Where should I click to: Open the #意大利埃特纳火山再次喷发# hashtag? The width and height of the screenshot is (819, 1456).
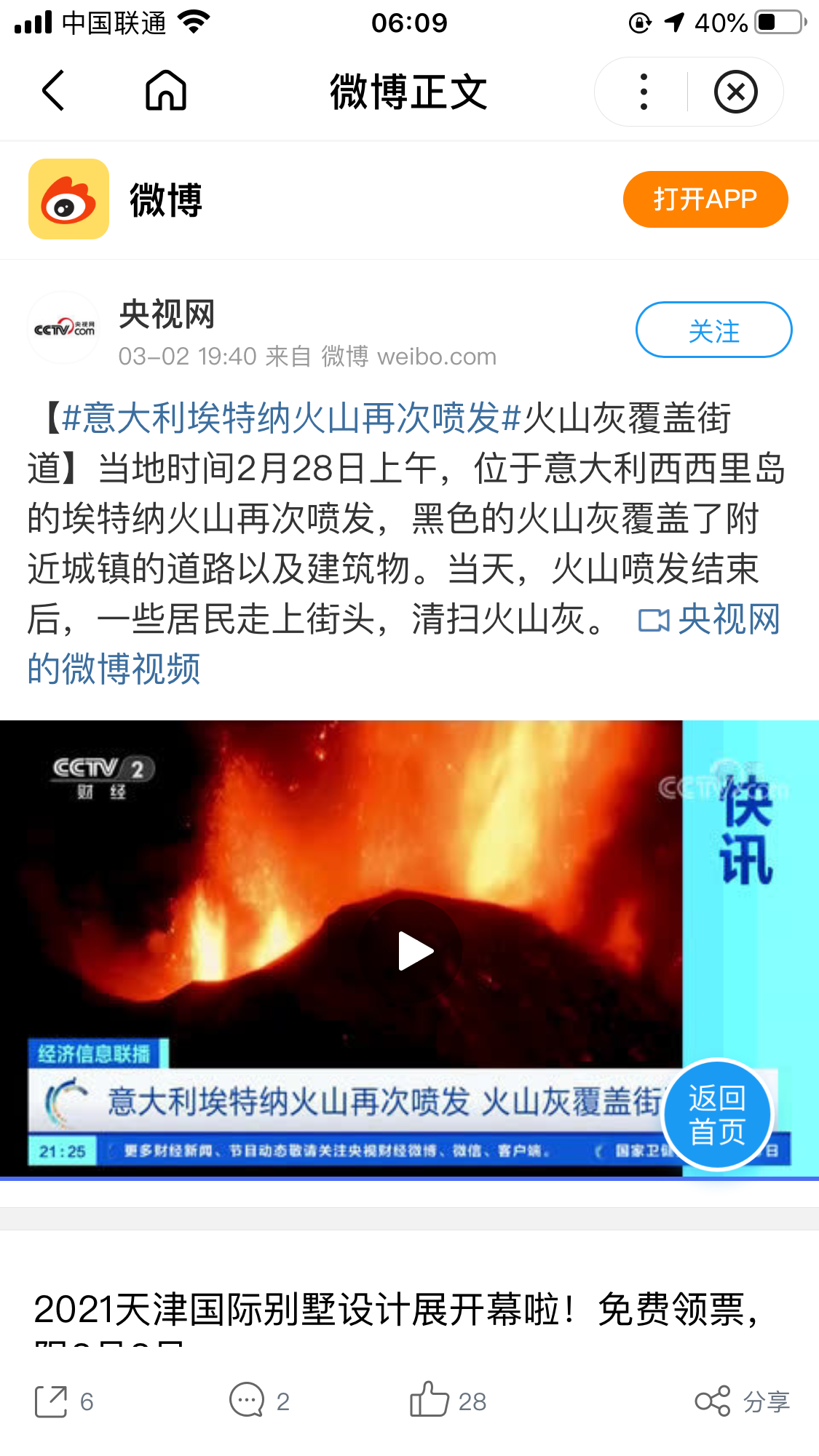[x=291, y=419]
